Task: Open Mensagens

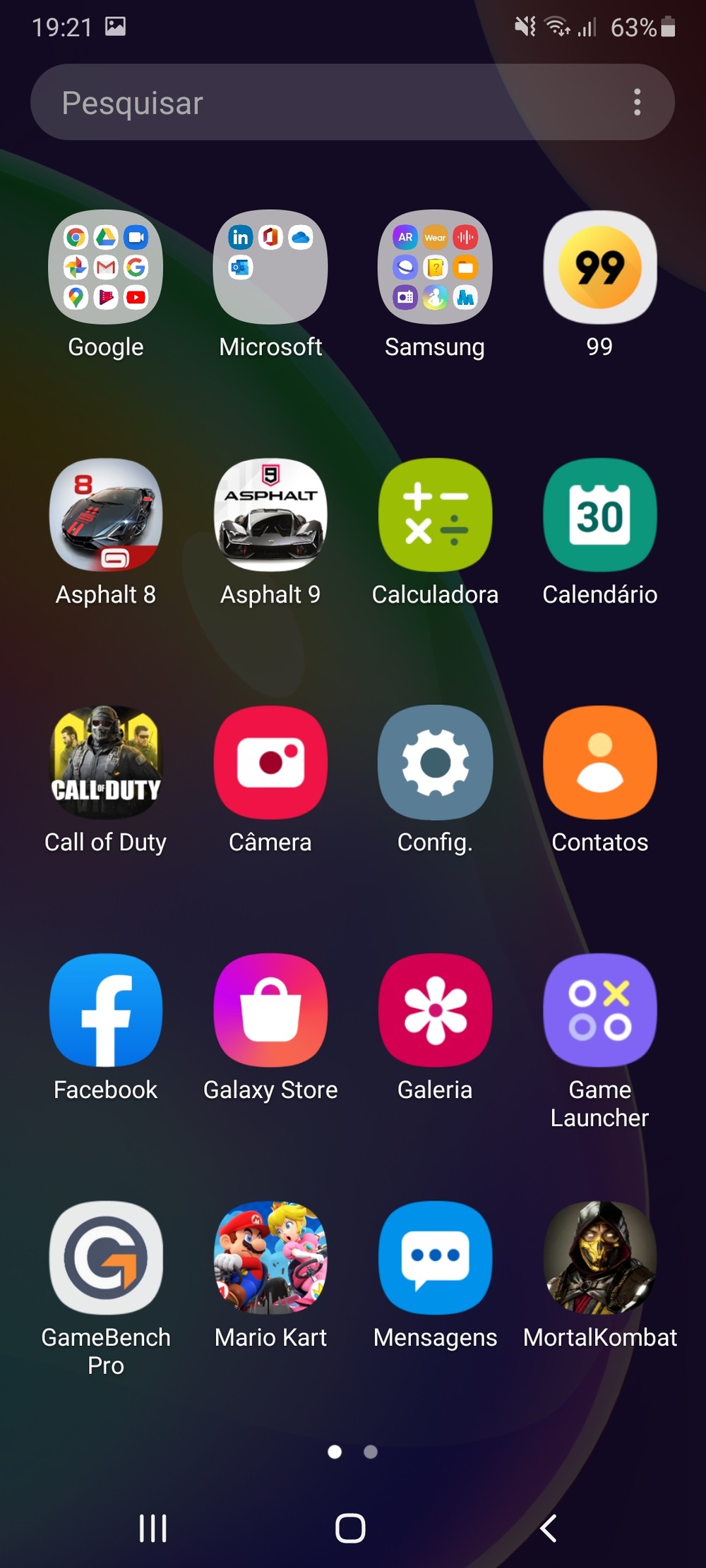Action: [435, 1258]
